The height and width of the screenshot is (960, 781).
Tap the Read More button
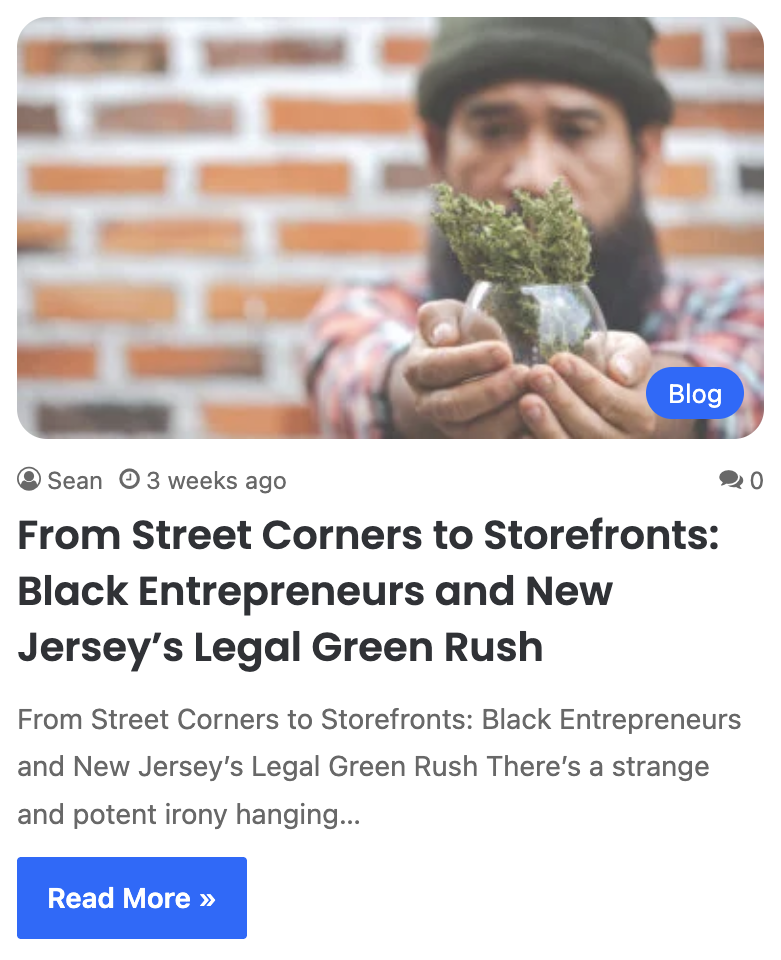point(132,898)
